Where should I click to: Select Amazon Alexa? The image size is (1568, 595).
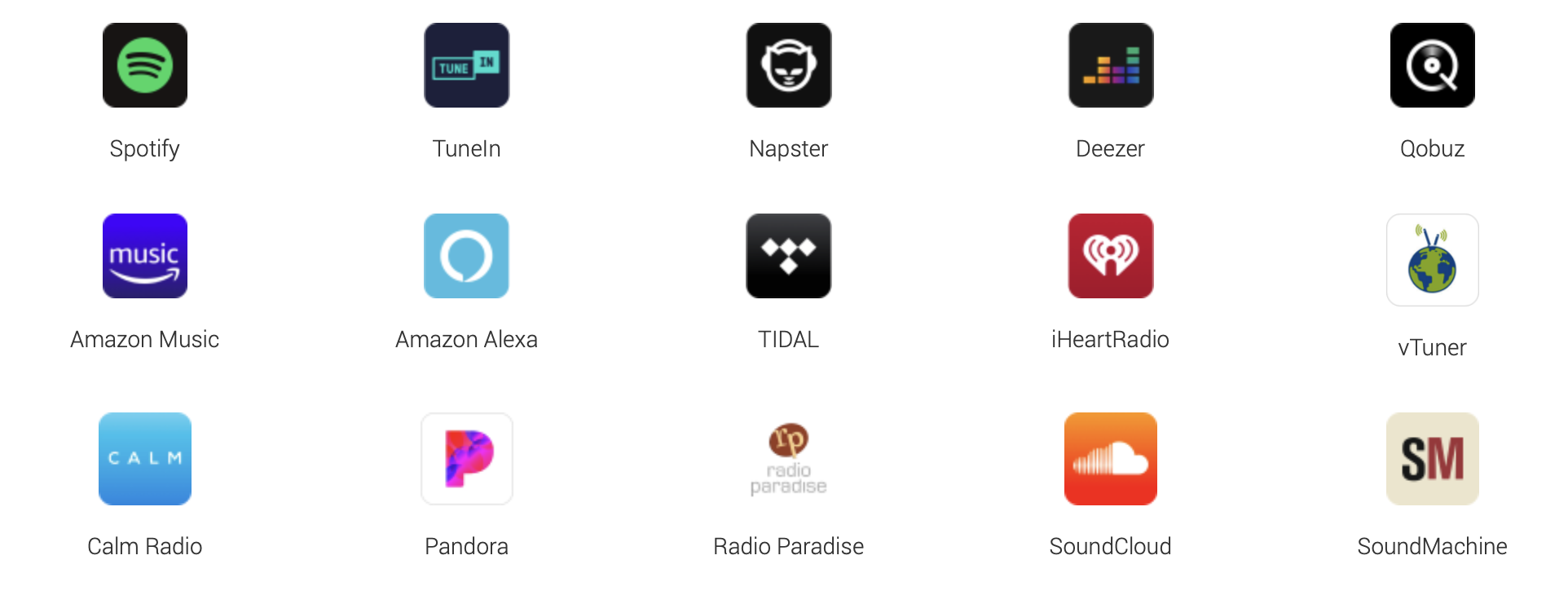click(x=467, y=256)
